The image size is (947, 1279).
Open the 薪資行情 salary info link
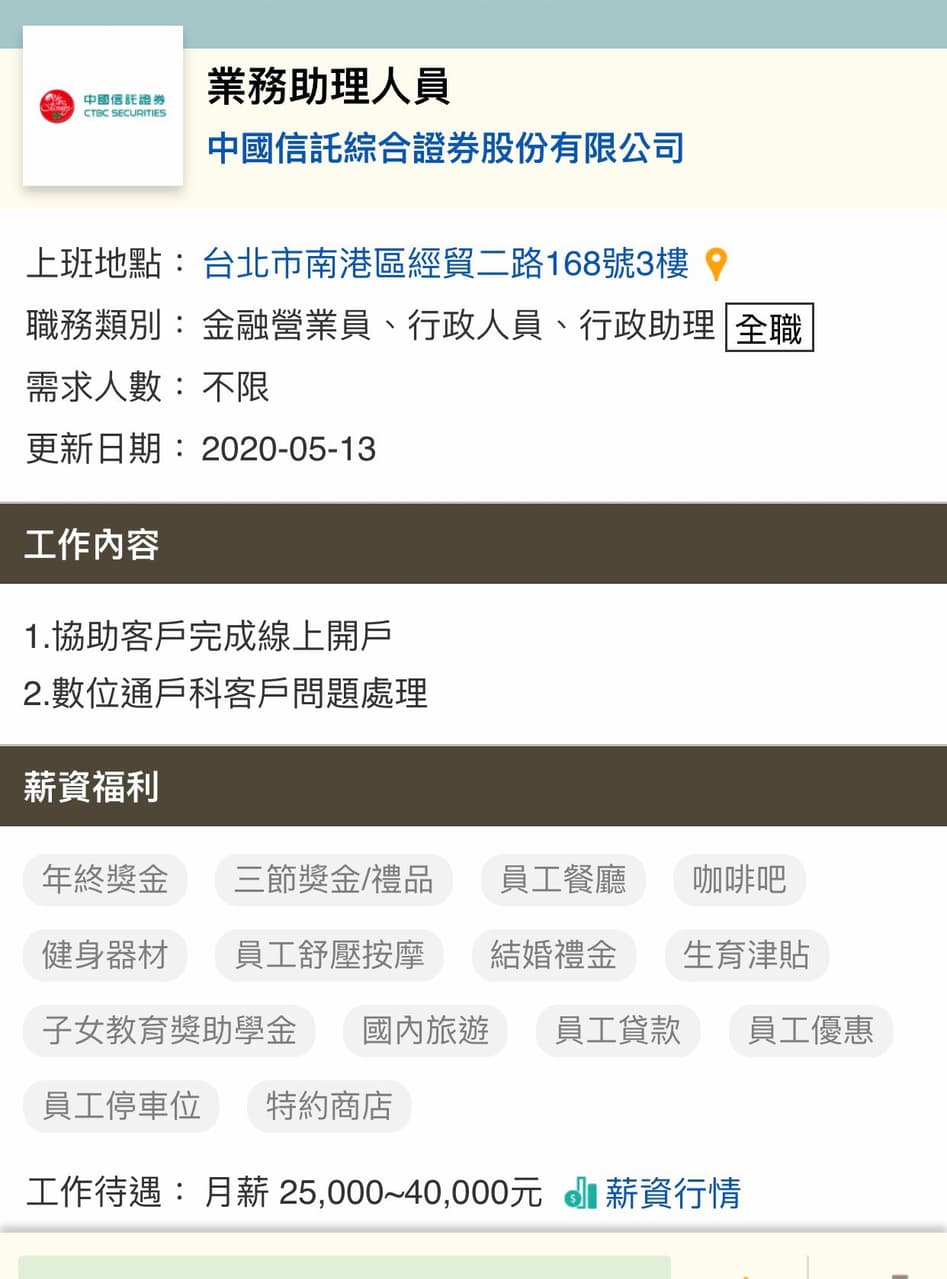[673, 1194]
